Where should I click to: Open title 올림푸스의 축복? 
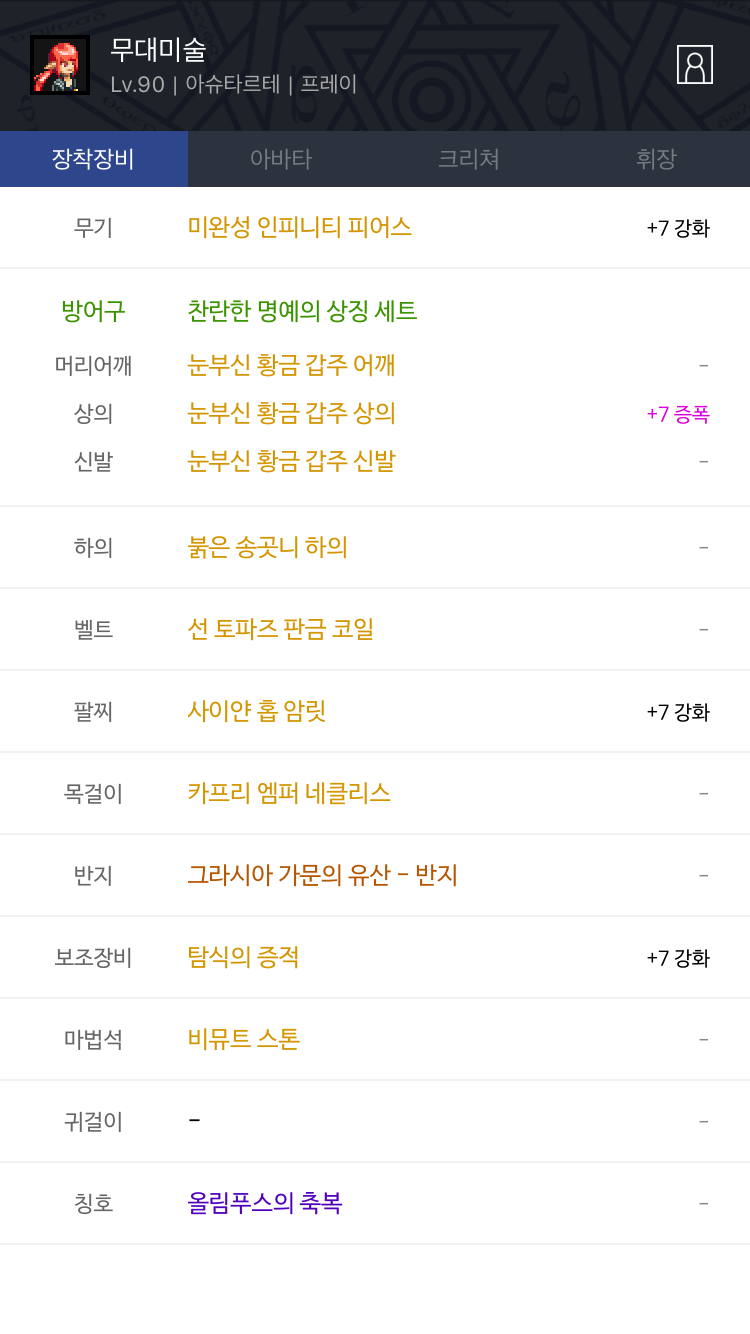pos(264,1203)
